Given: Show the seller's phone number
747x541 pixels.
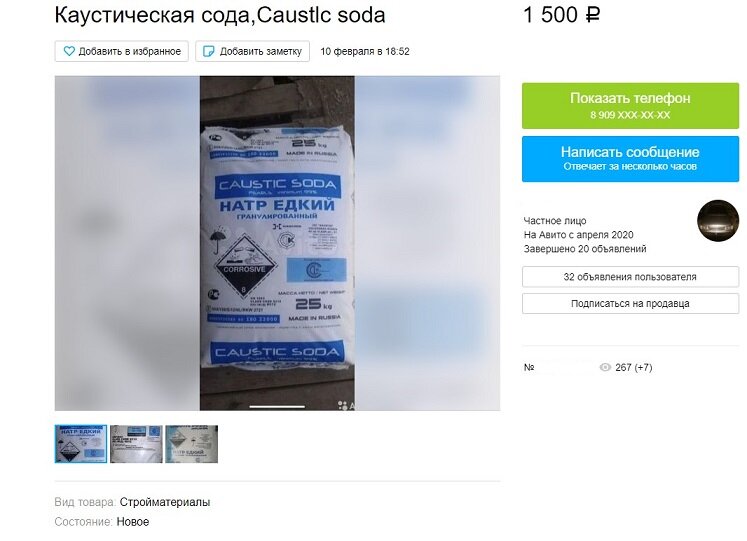Looking at the screenshot, I should 630,105.
